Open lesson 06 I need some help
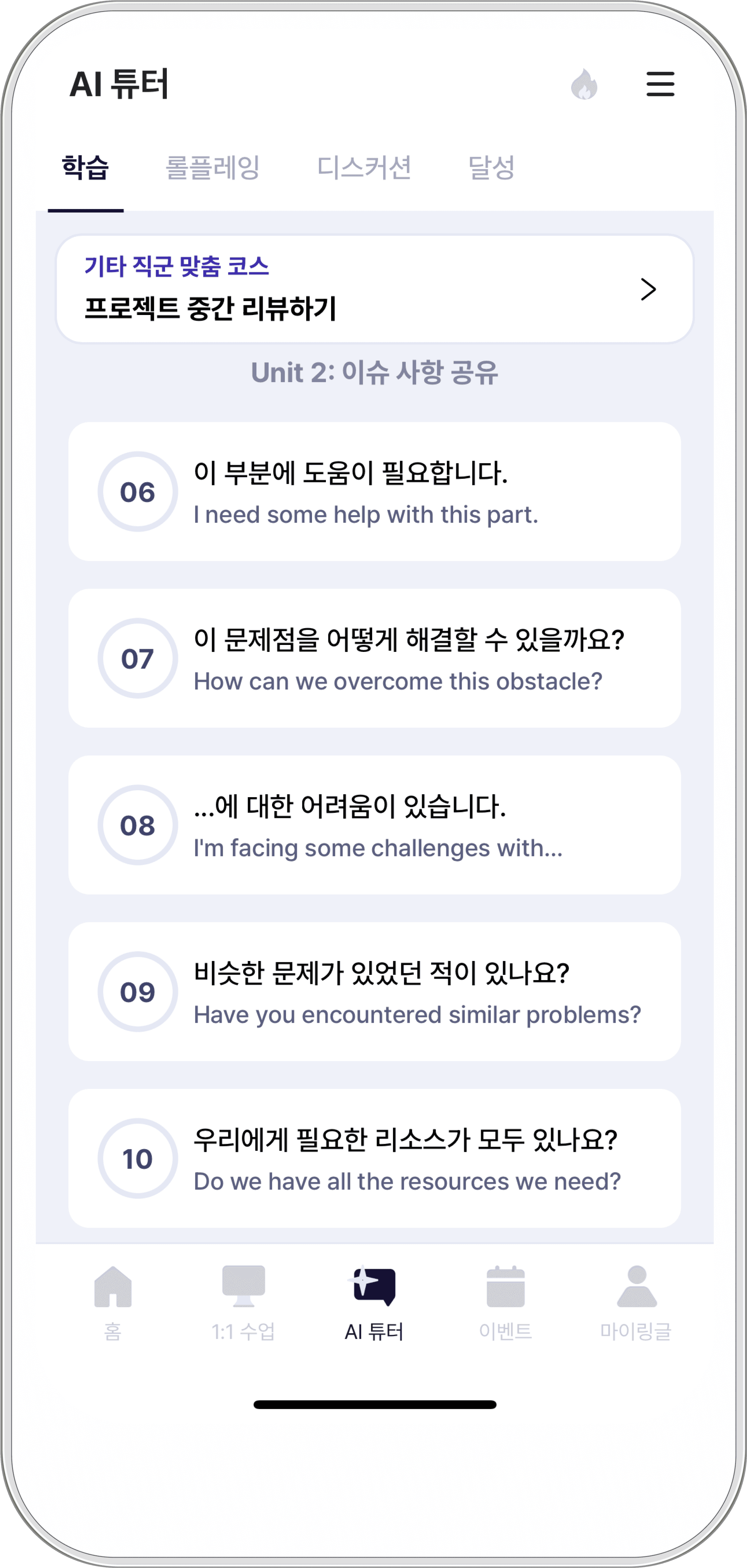Viewport: 747px width, 1568px height. 375,492
